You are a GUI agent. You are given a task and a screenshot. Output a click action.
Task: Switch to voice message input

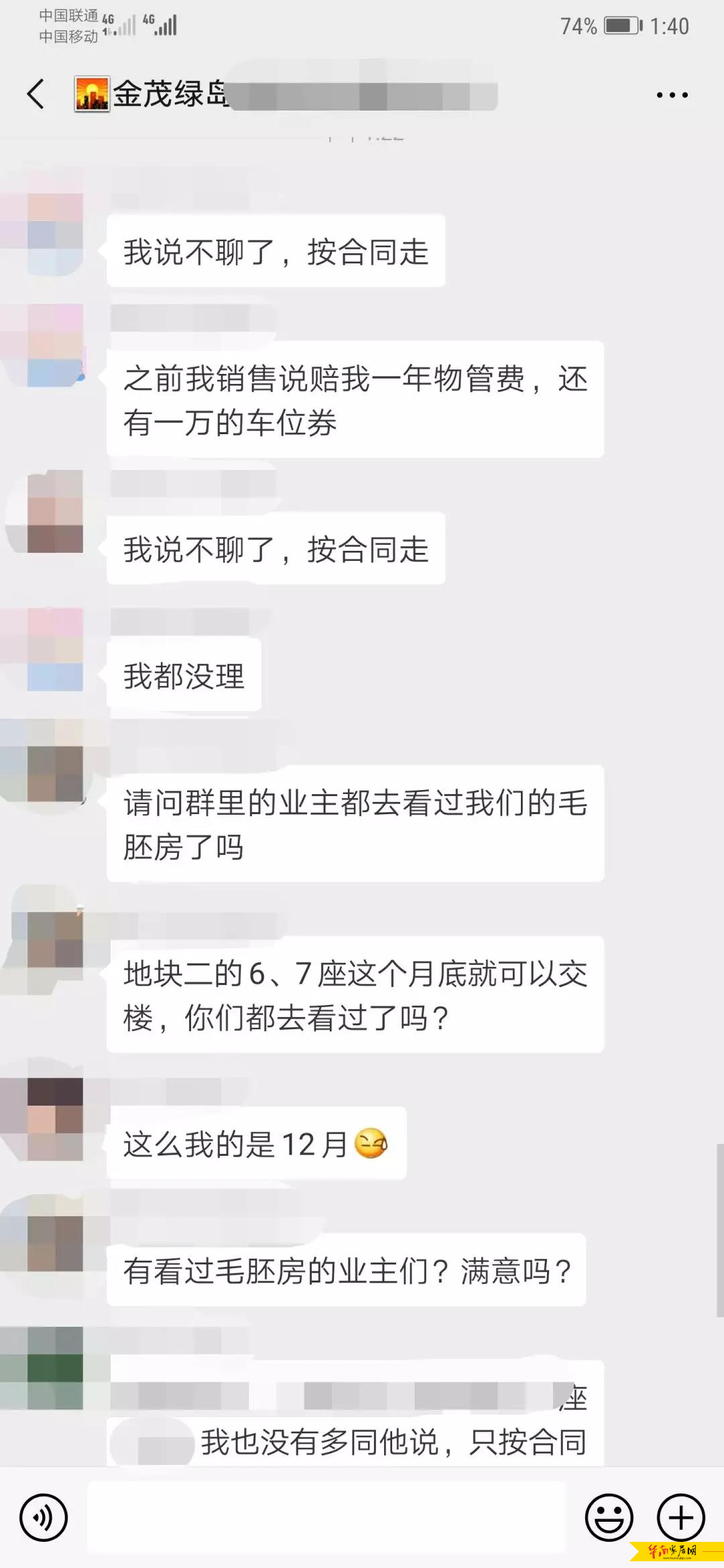click(x=44, y=1517)
